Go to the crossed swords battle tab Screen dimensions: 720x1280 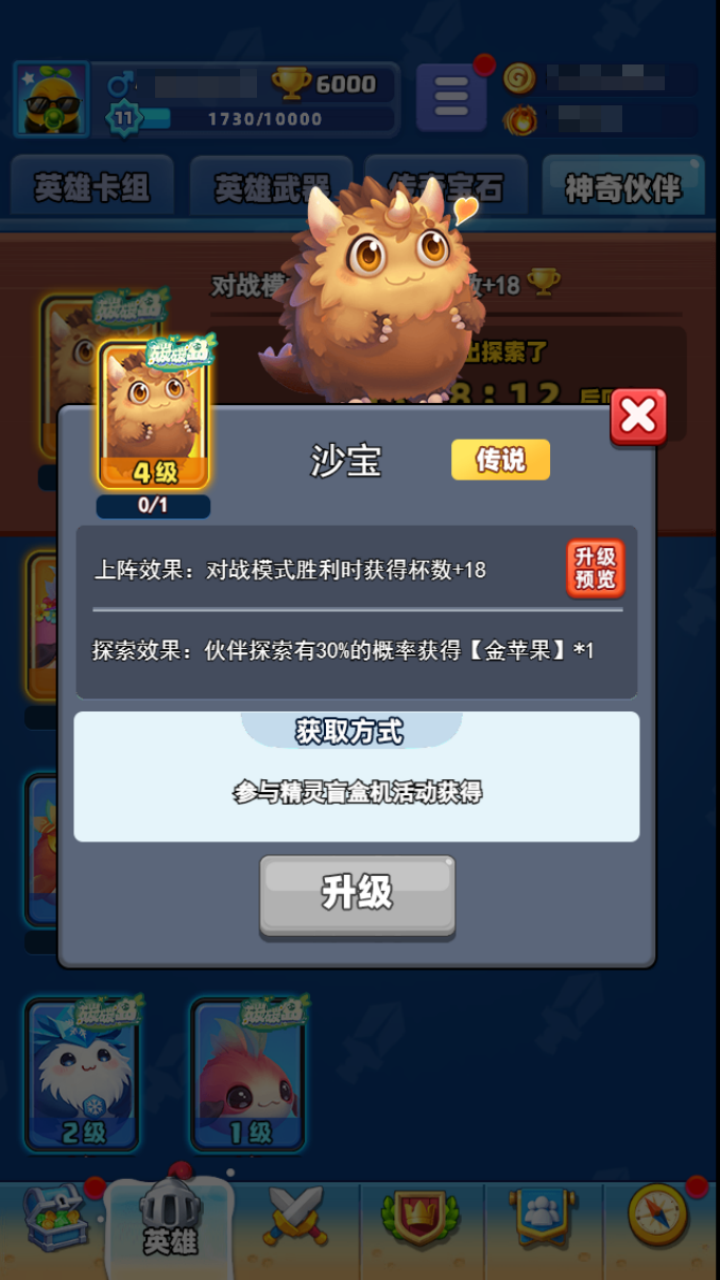coord(296,1218)
